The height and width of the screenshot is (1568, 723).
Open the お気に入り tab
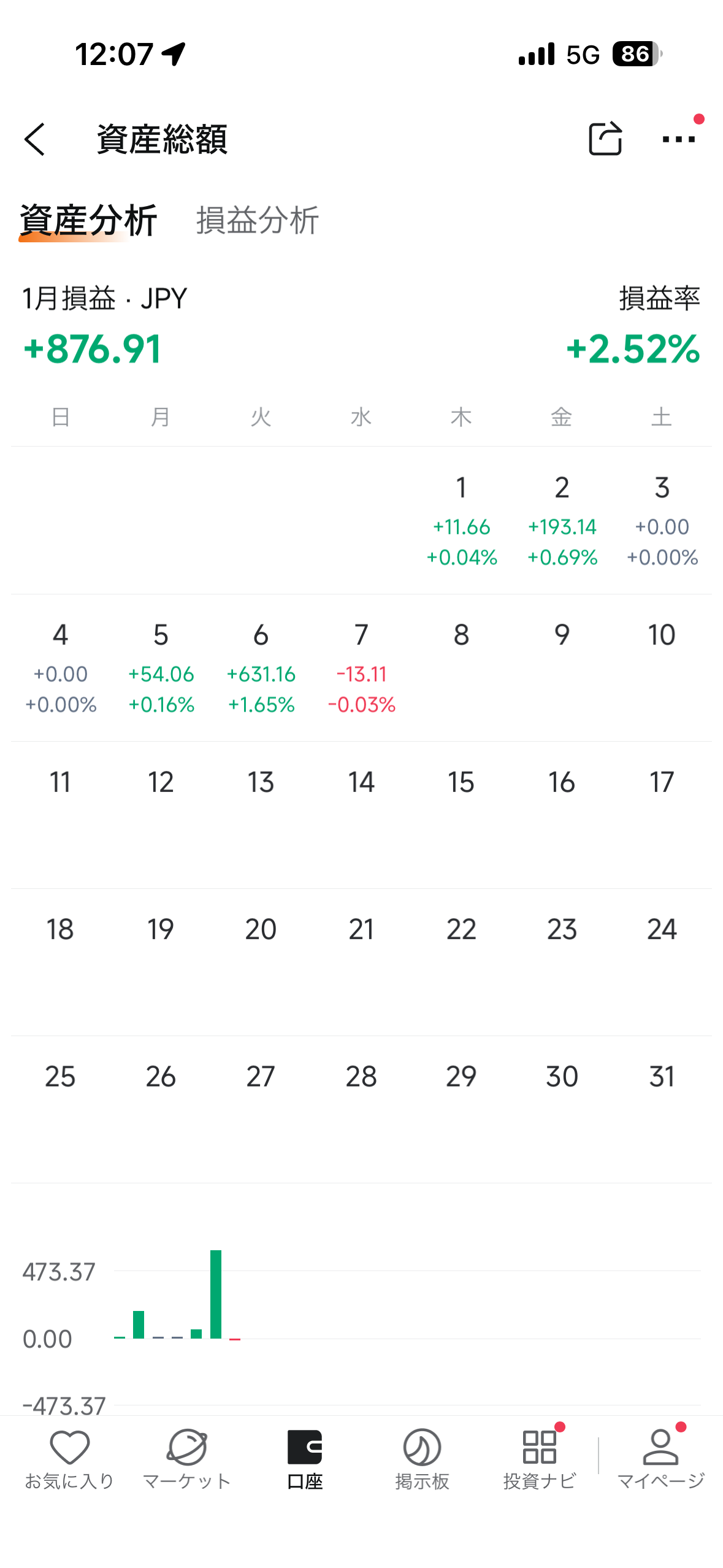coord(69,1459)
